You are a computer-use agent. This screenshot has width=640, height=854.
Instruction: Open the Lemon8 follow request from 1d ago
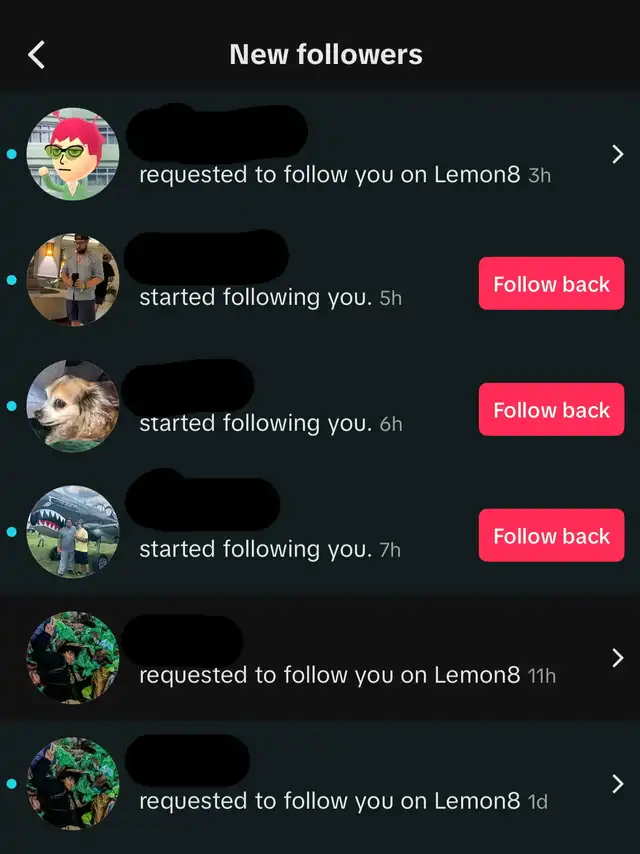[617, 783]
